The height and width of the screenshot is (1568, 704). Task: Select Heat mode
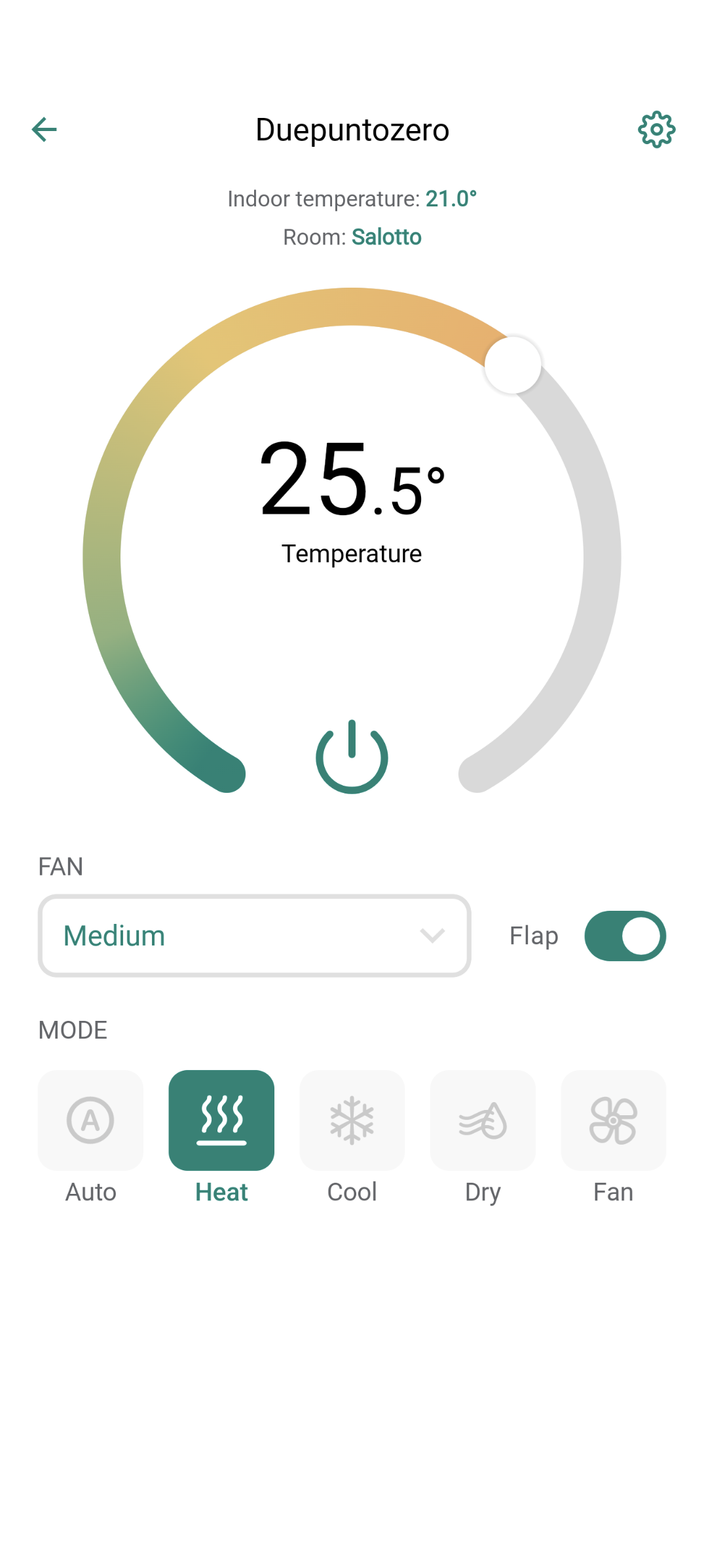221,1120
